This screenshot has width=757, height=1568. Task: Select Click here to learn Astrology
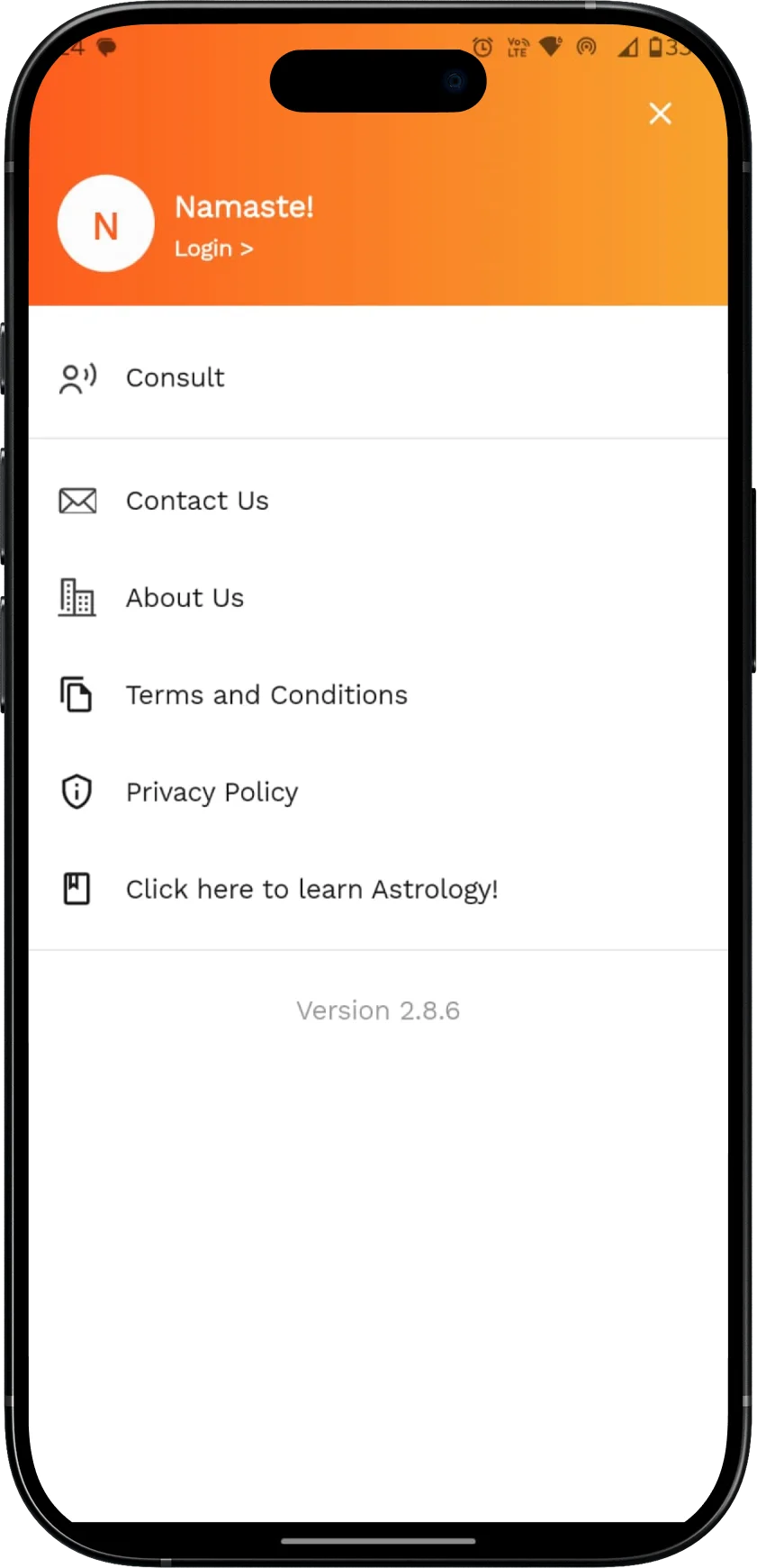pyautogui.click(x=311, y=890)
